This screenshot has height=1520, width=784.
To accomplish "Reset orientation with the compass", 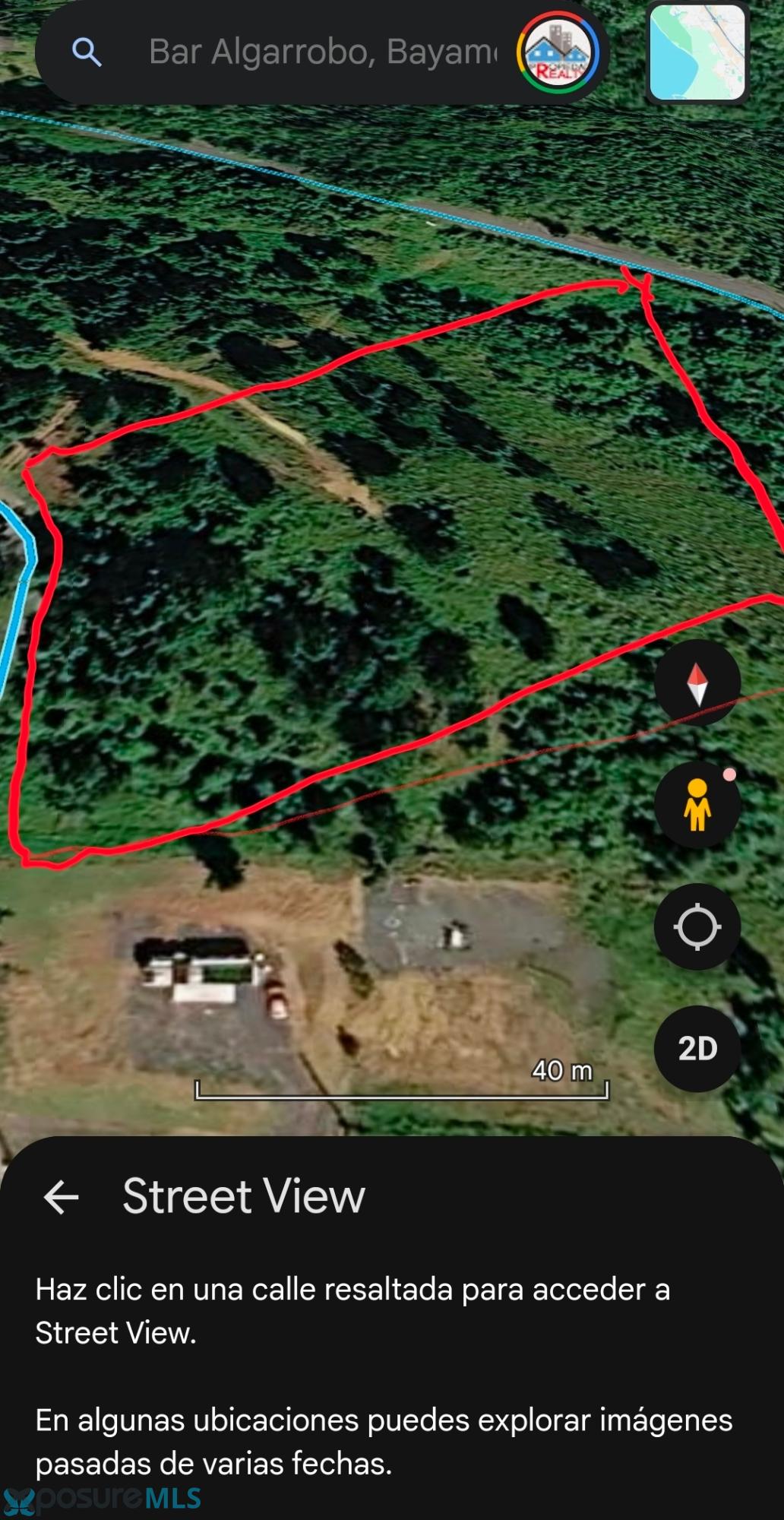I will [x=697, y=682].
